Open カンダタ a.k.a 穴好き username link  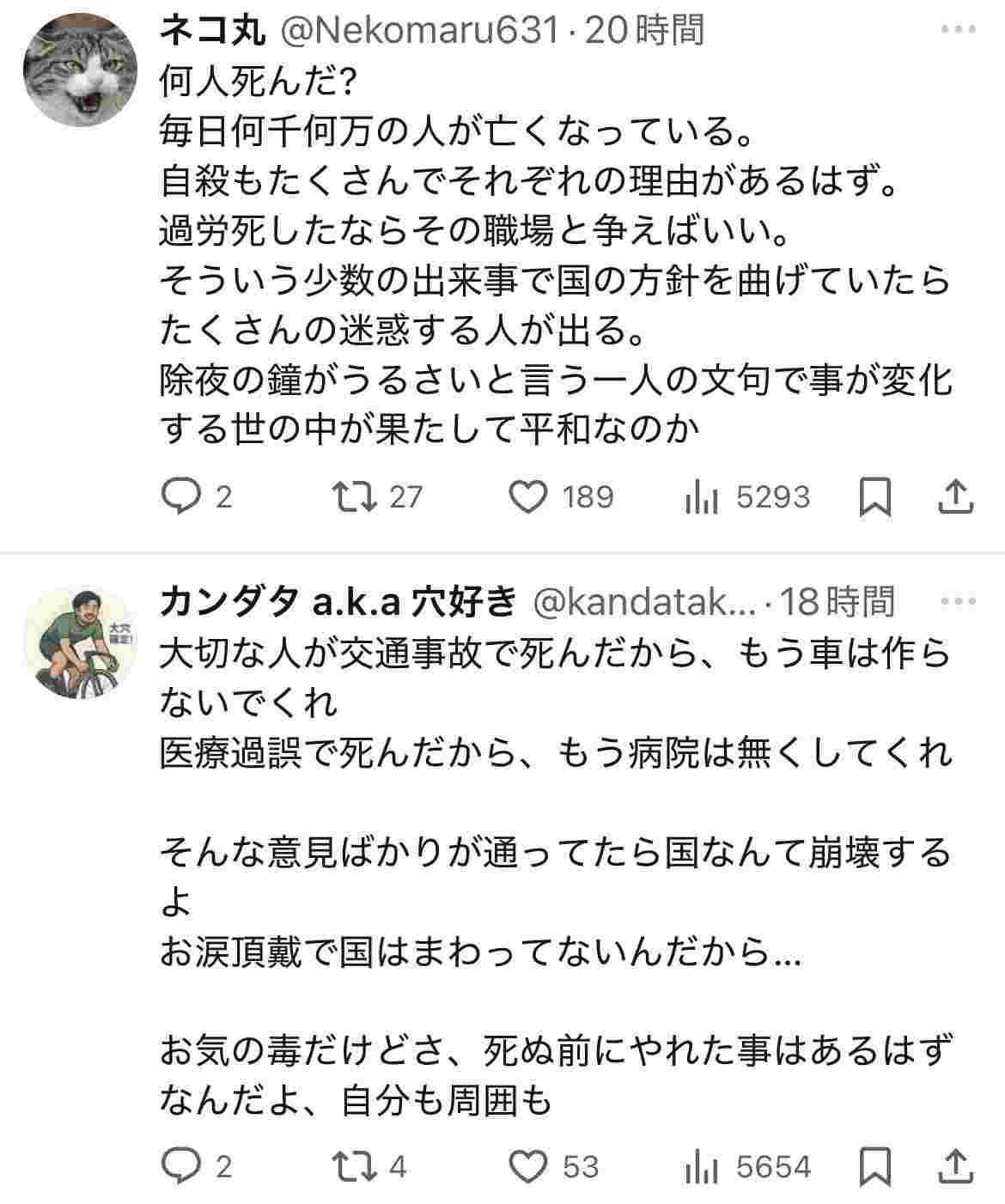(x=338, y=602)
